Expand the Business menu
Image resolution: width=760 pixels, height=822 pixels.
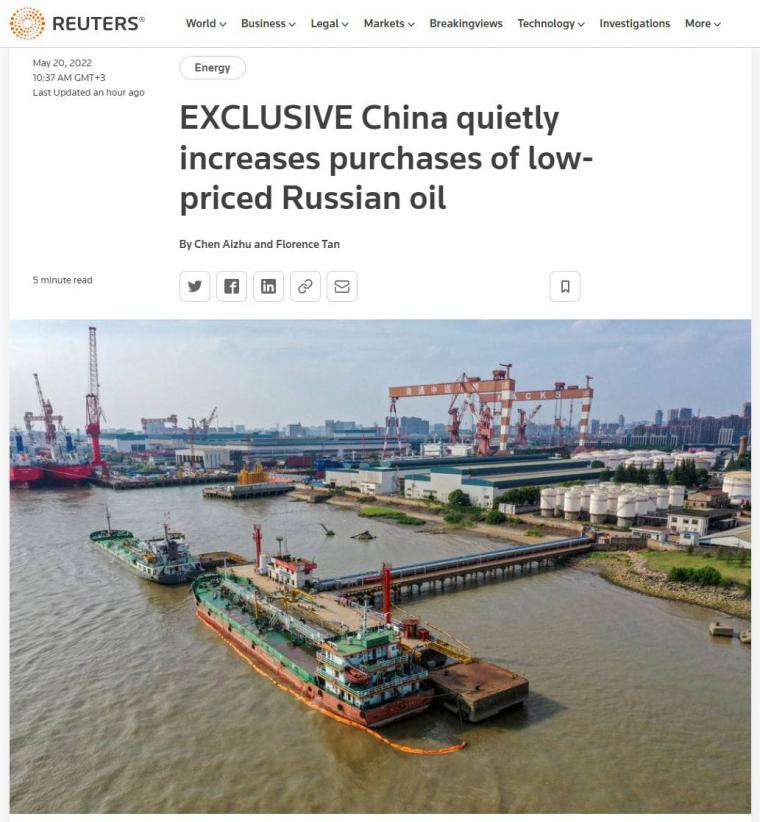click(x=268, y=24)
